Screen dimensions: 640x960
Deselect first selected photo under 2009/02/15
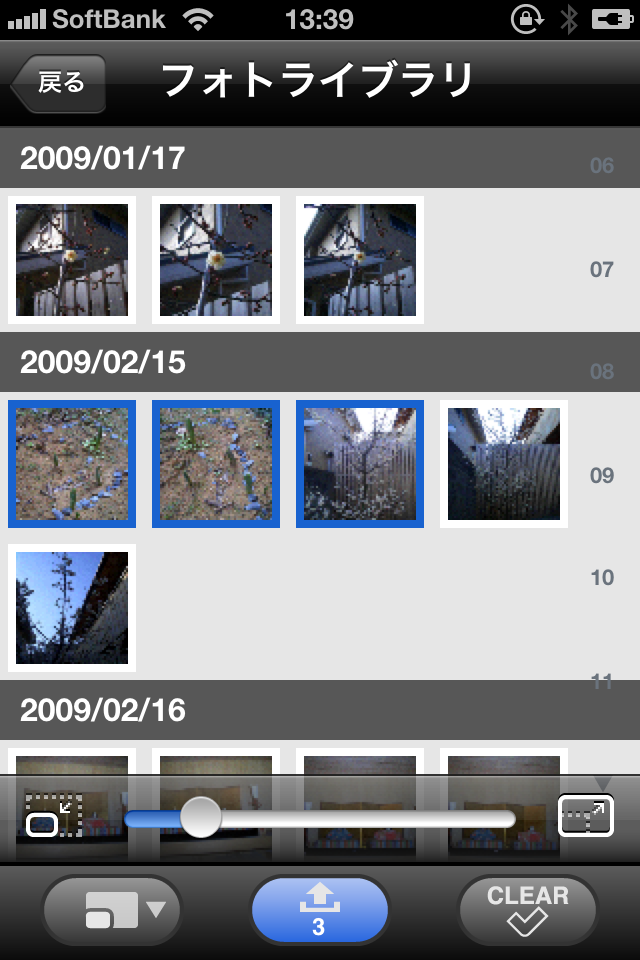point(72,464)
